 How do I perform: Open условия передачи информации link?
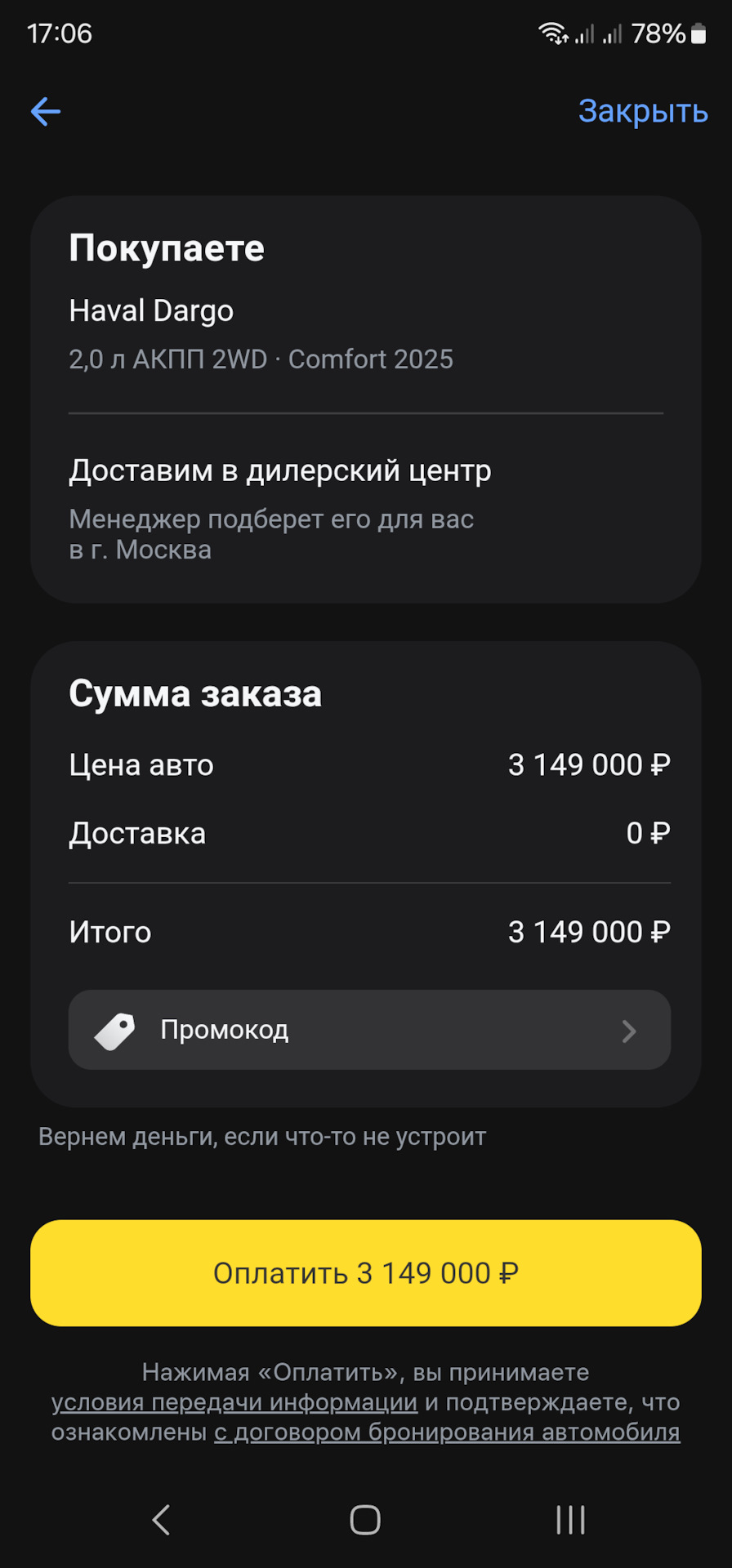[234, 1402]
